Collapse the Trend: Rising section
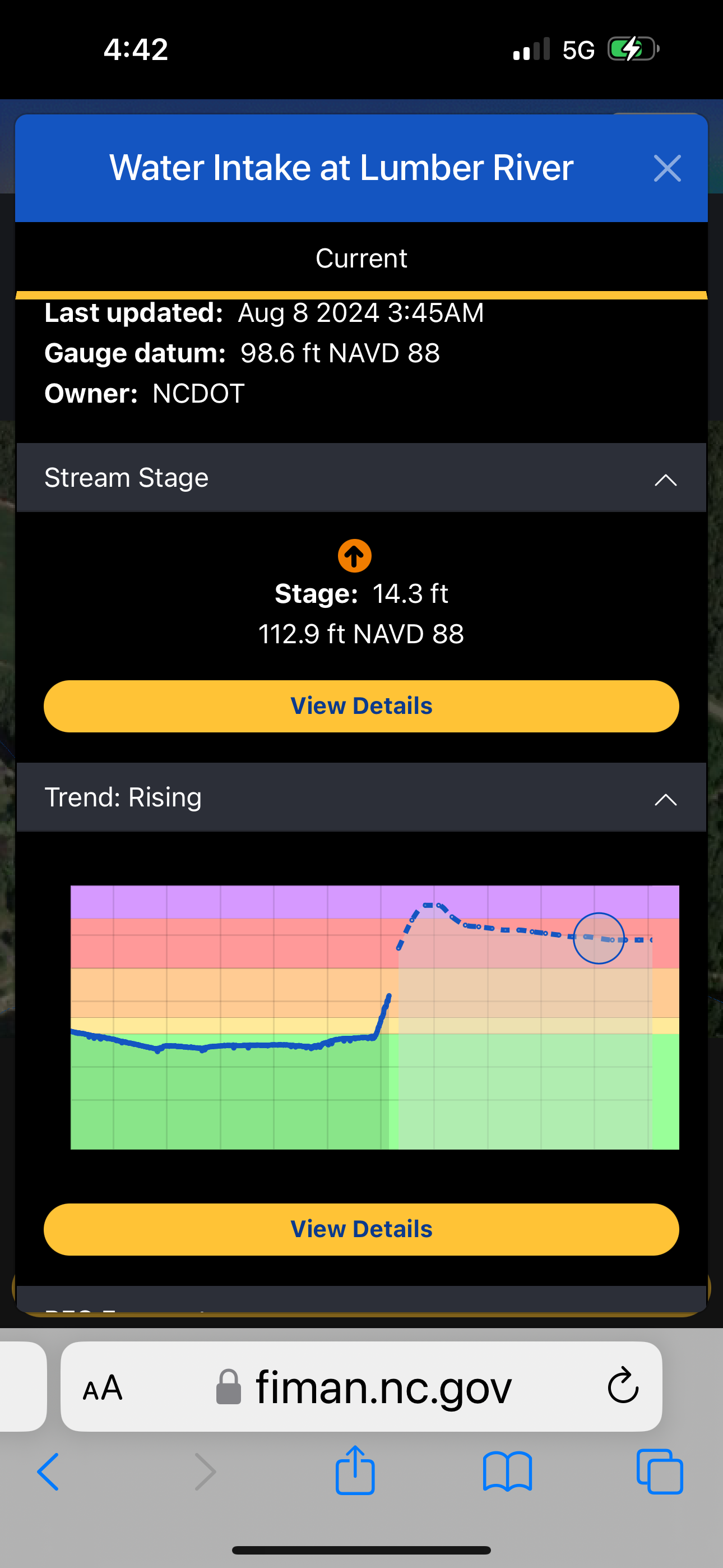723x1568 pixels. (x=665, y=799)
